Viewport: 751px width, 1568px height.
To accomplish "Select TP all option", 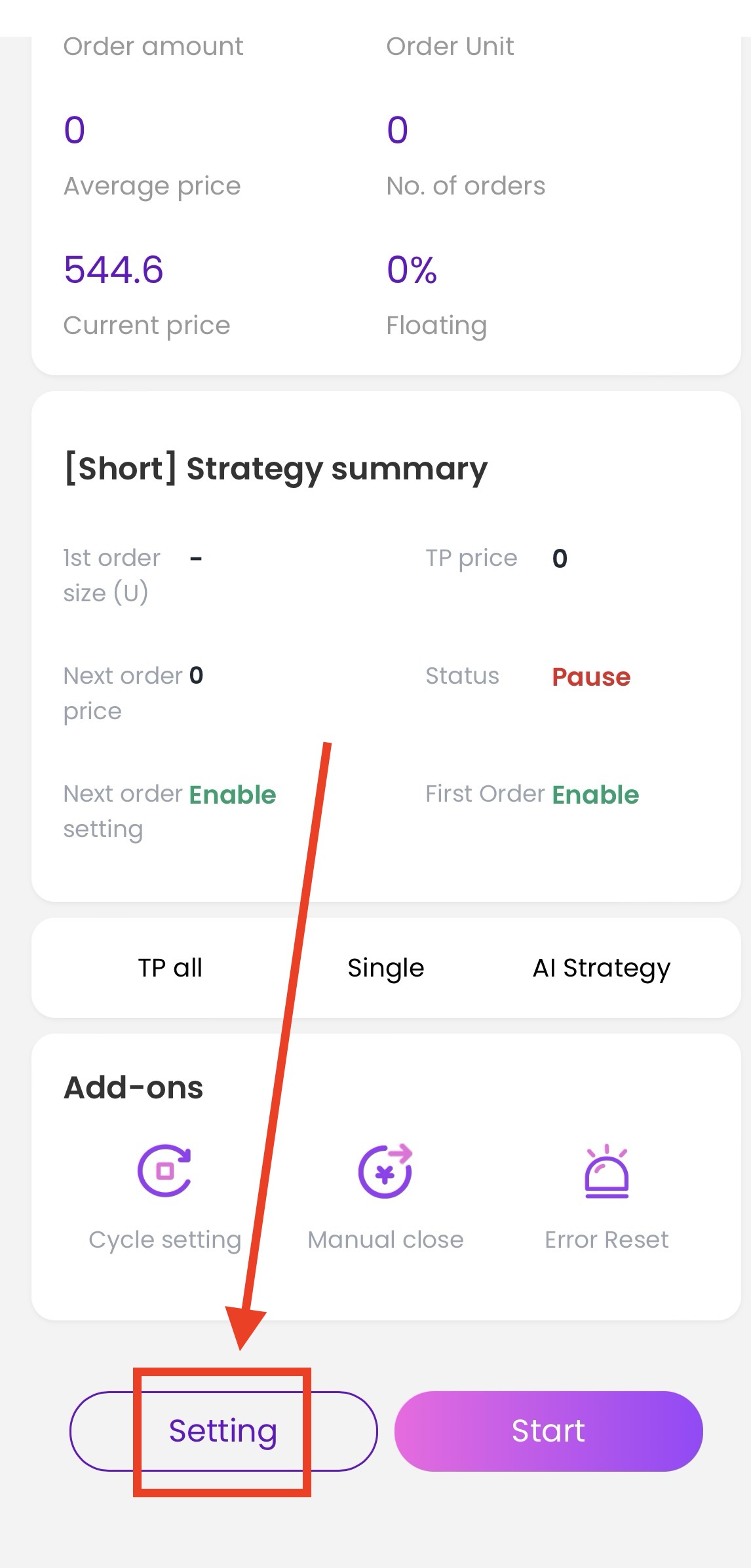I will [170, 967].
